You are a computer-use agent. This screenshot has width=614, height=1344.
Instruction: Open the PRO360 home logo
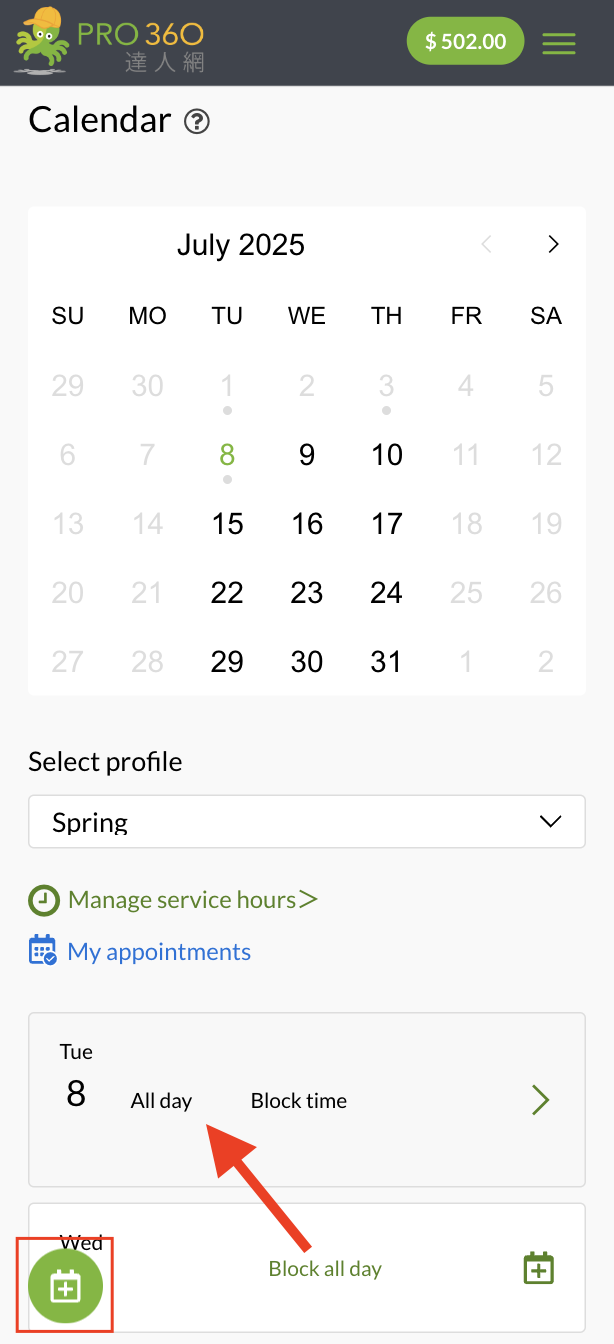coord(108,43)
